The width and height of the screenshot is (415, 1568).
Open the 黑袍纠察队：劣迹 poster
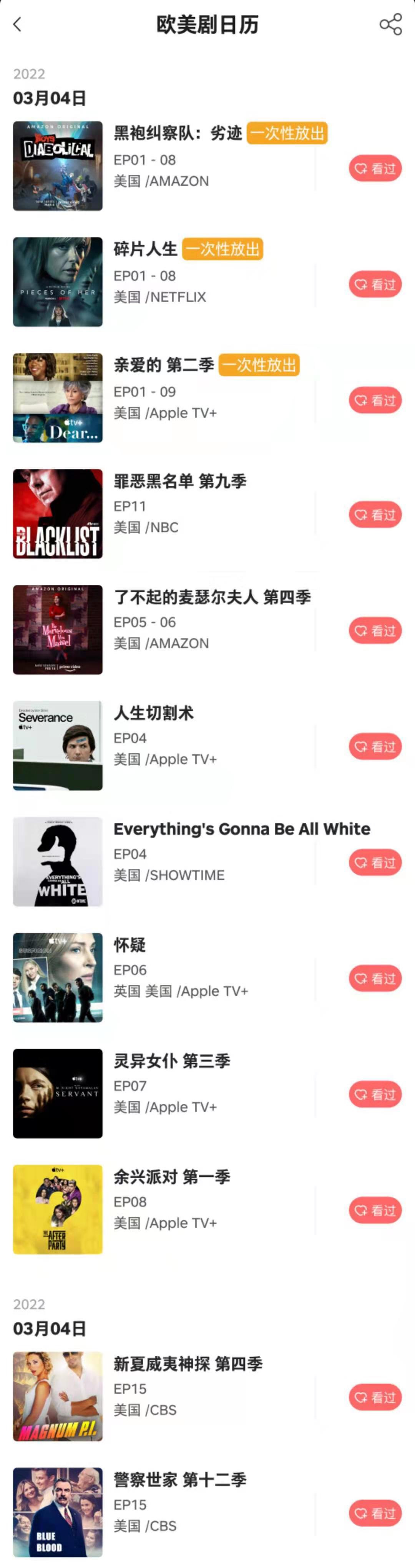click(58, 166)
